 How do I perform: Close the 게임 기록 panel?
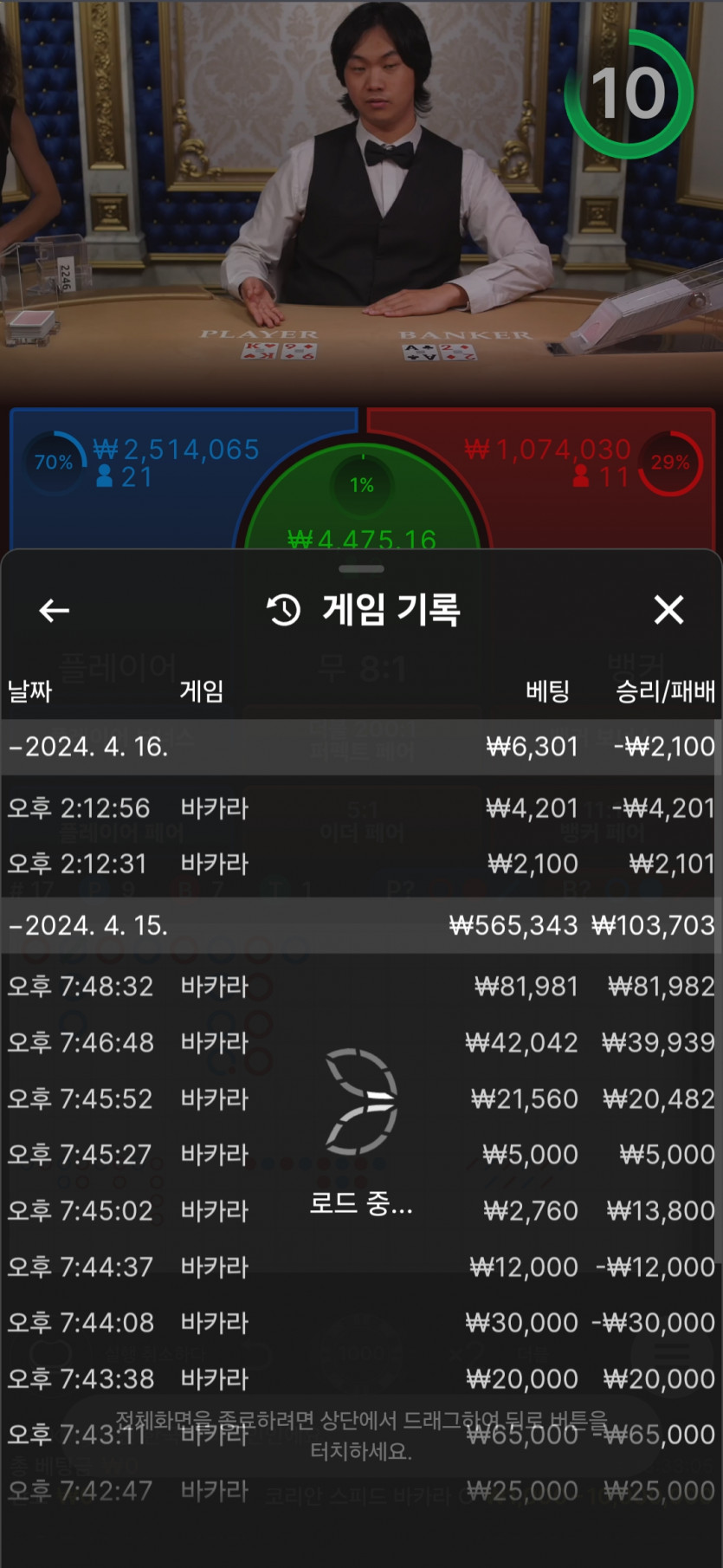(668, 611)
